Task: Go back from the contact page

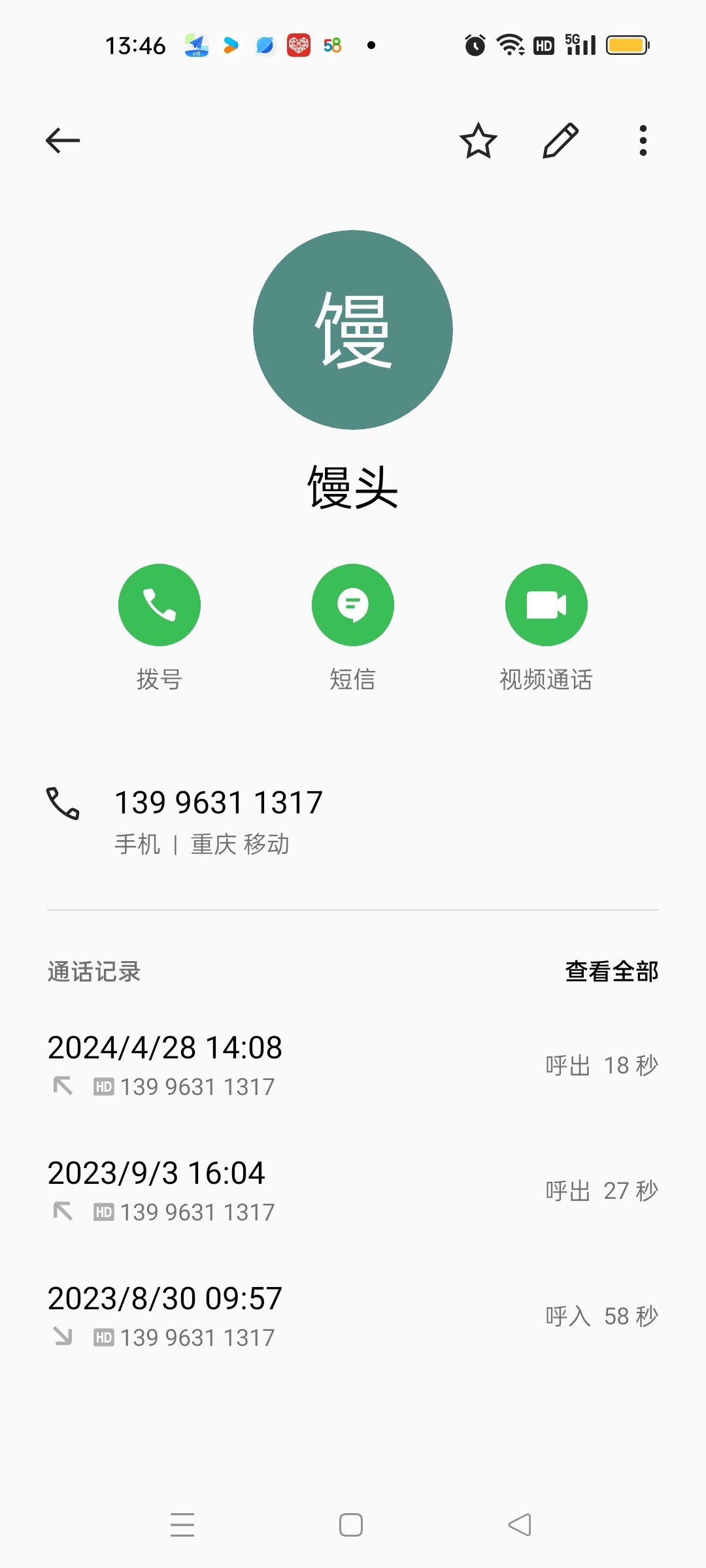Action: point(63,140)
